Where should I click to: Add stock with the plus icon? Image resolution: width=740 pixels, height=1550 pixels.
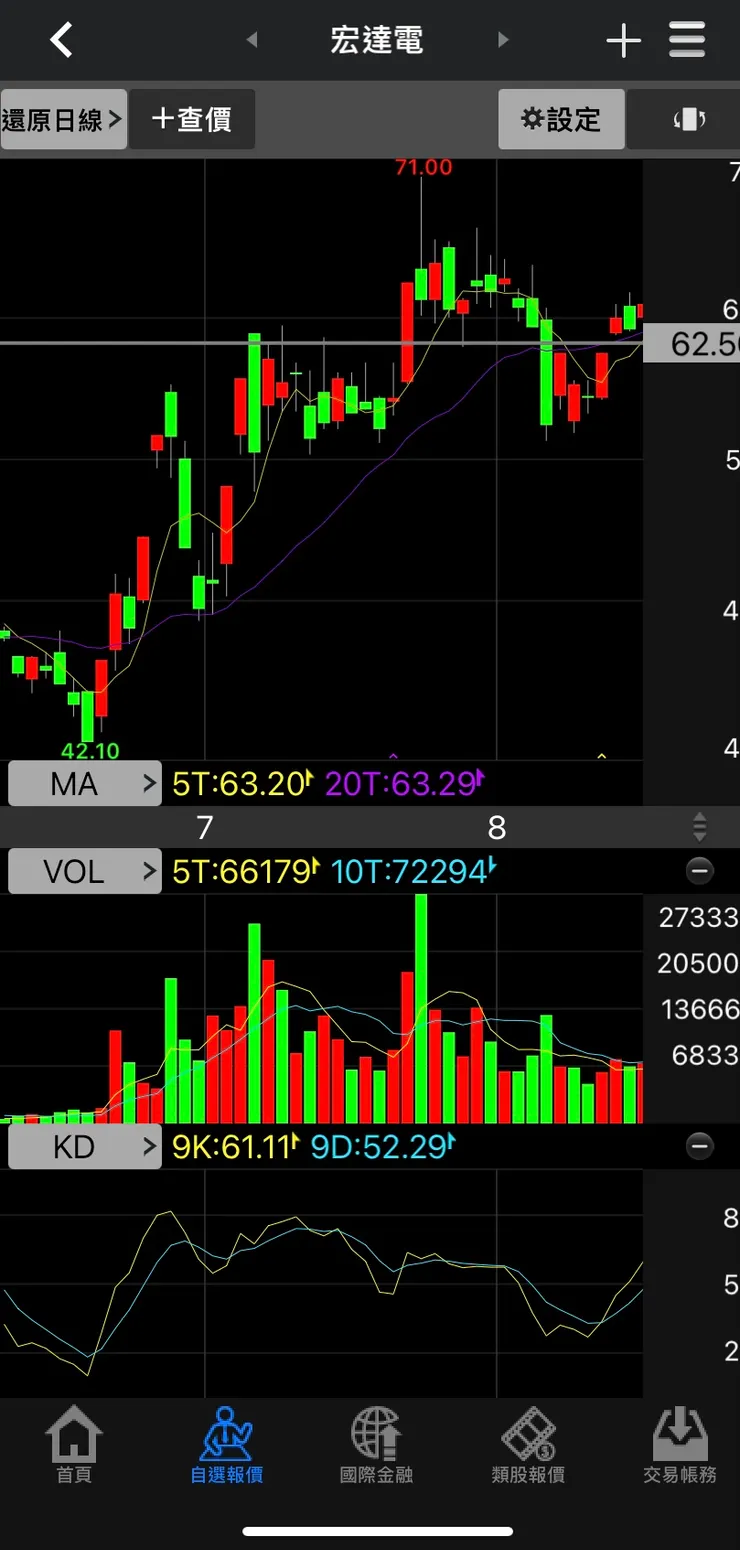[x=623, y=40]
